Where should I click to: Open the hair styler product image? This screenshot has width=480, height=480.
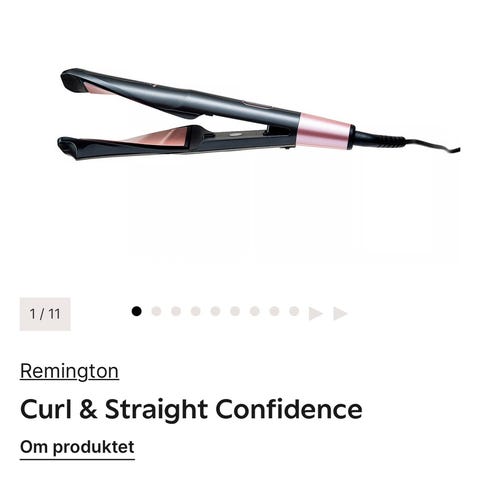pos(259,115)
